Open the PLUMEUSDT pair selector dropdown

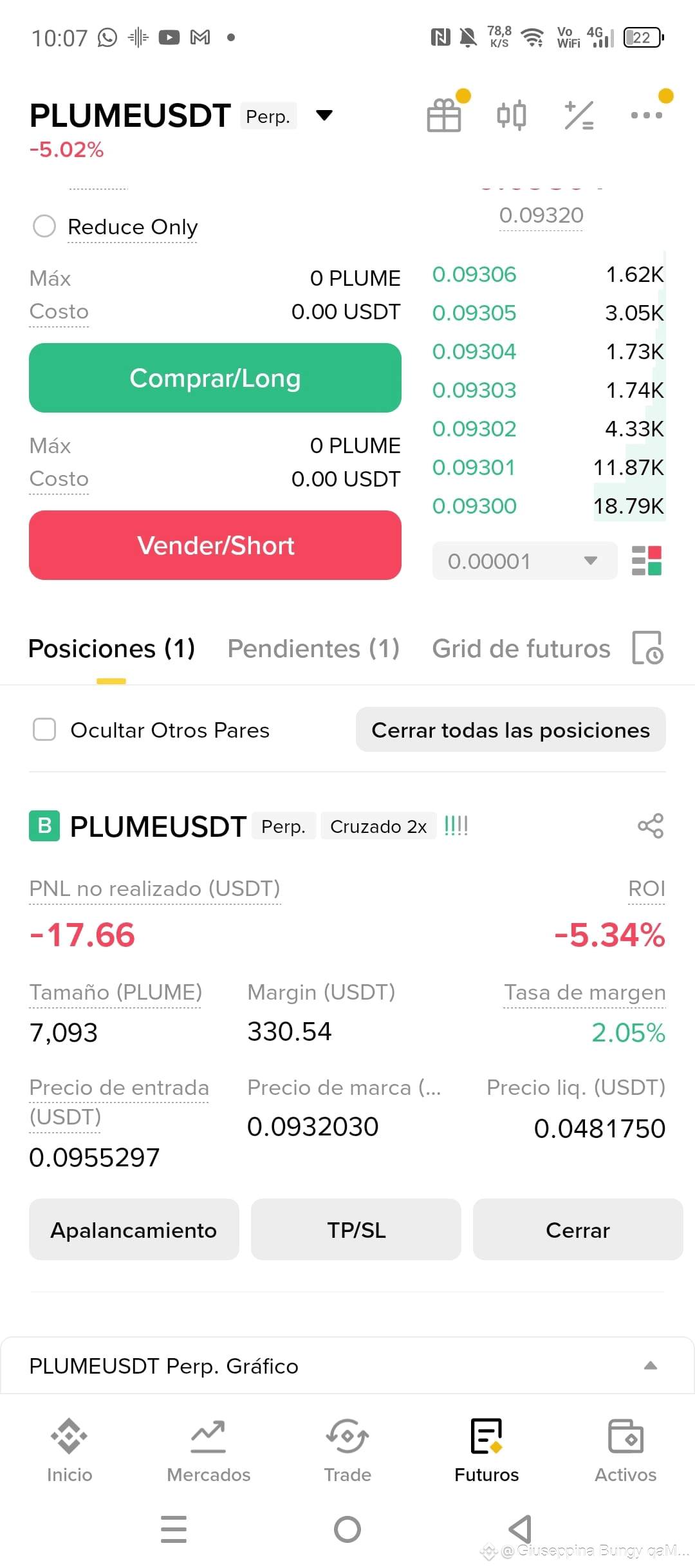click(x=324, y=115)
